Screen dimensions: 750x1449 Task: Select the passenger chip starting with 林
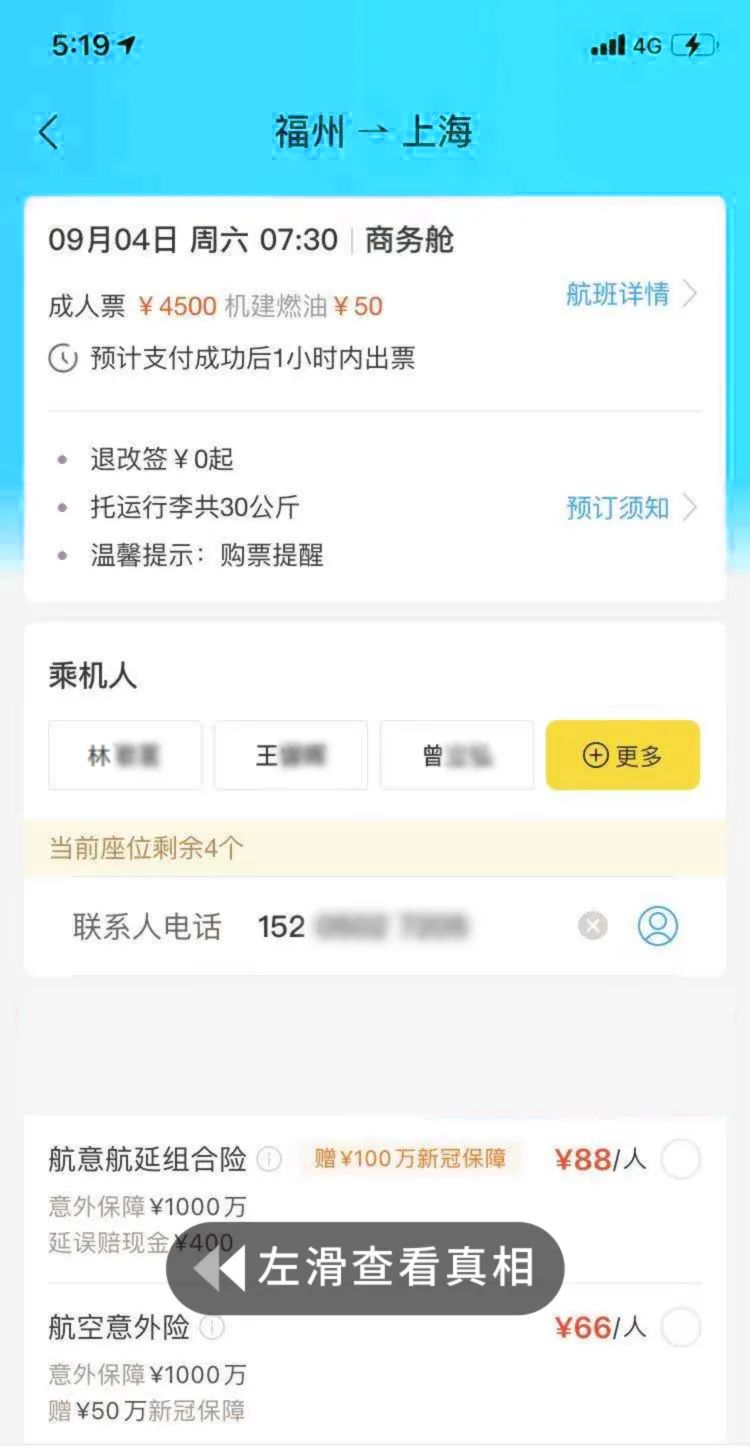(x=125, y=755)
